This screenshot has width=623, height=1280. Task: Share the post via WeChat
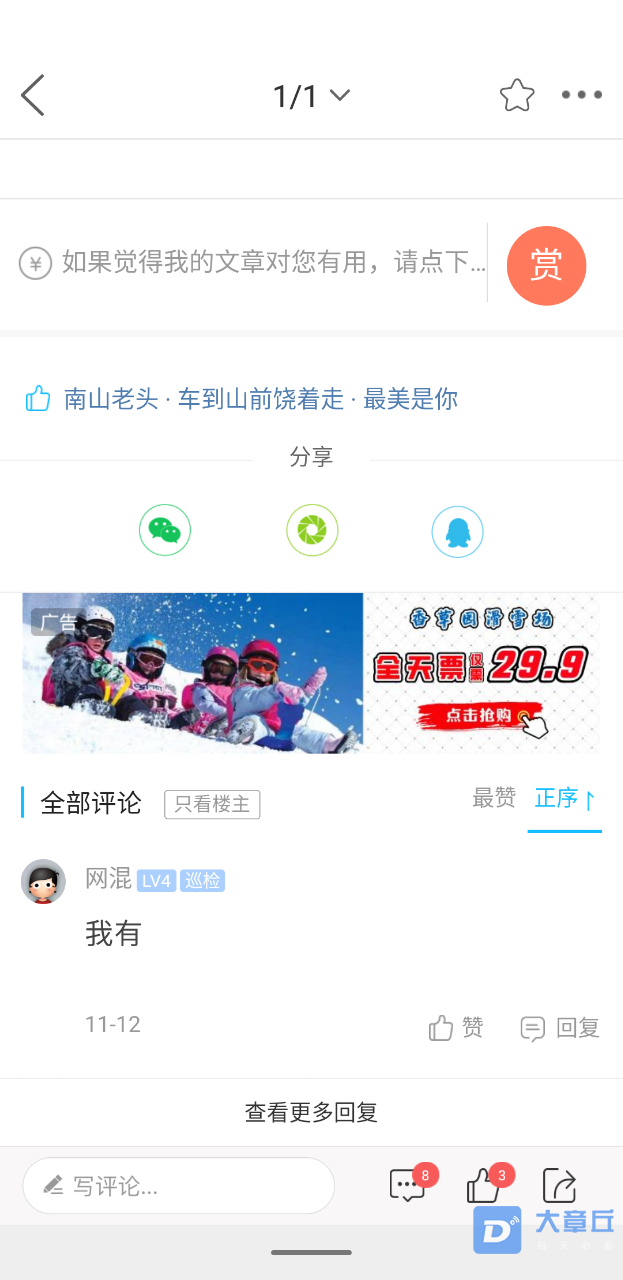165,531
